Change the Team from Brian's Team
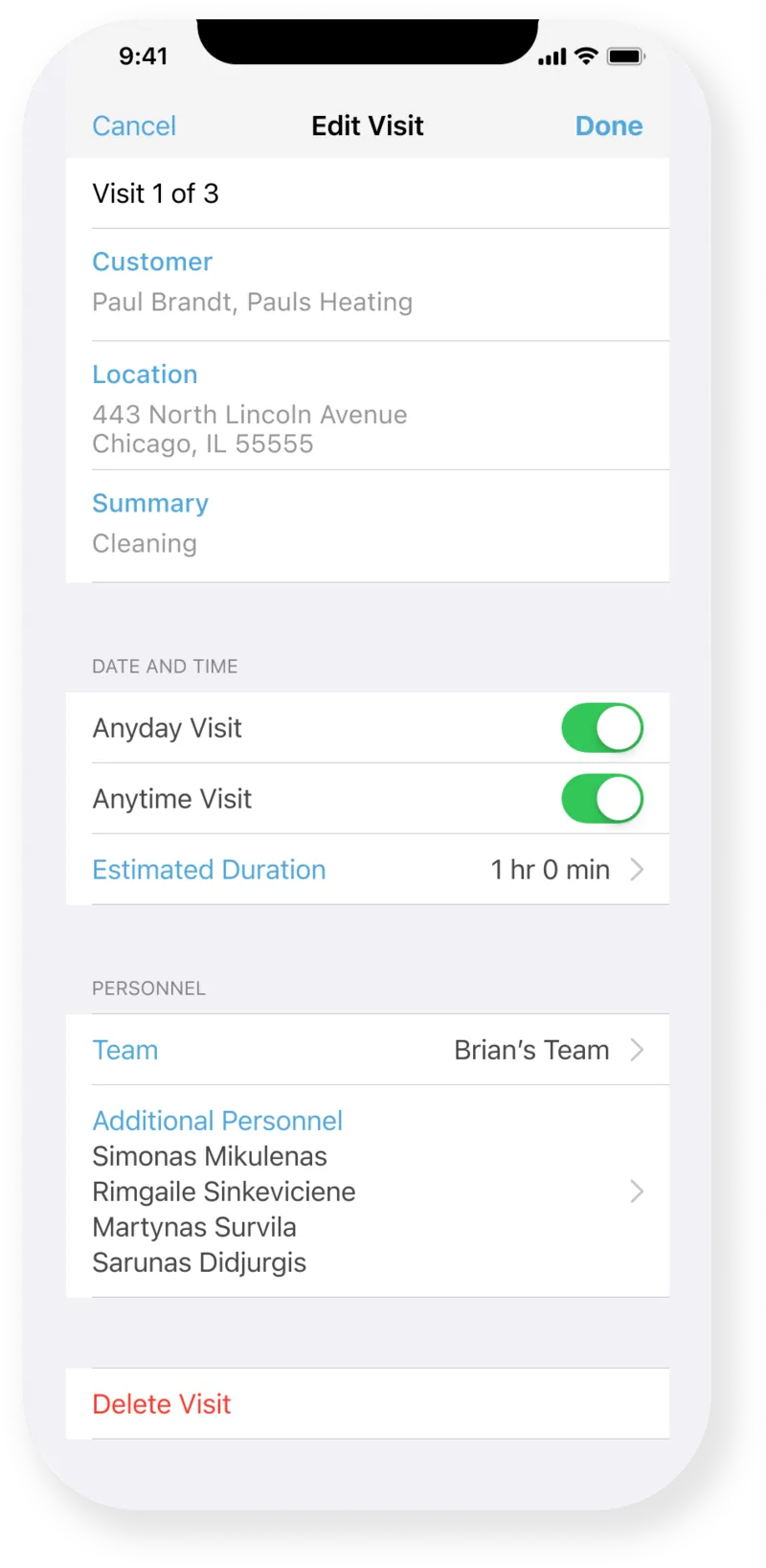 (x=368, y=1050)
